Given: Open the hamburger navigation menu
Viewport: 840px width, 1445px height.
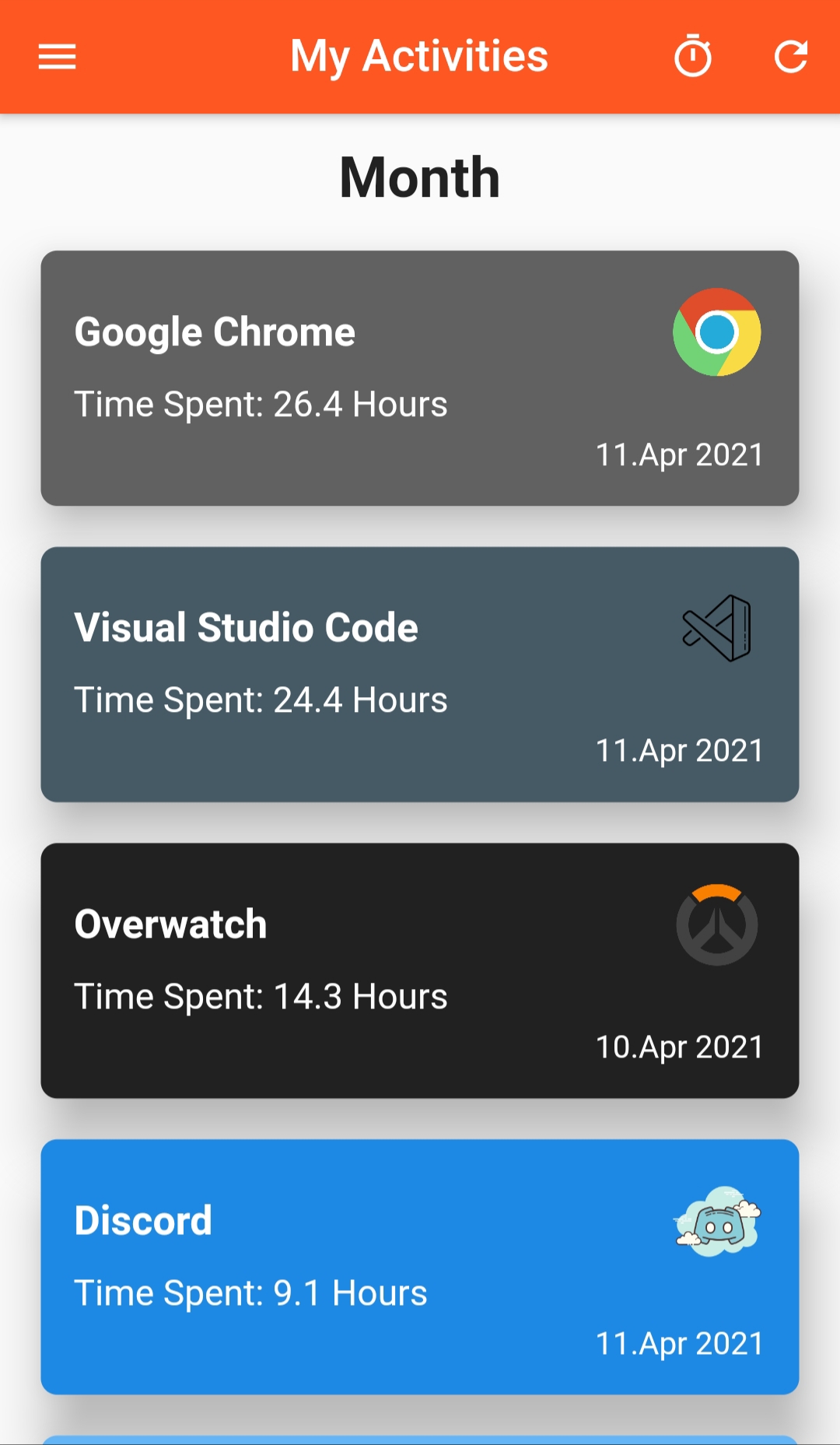Looking at the screenshot, I should point(57,57).
